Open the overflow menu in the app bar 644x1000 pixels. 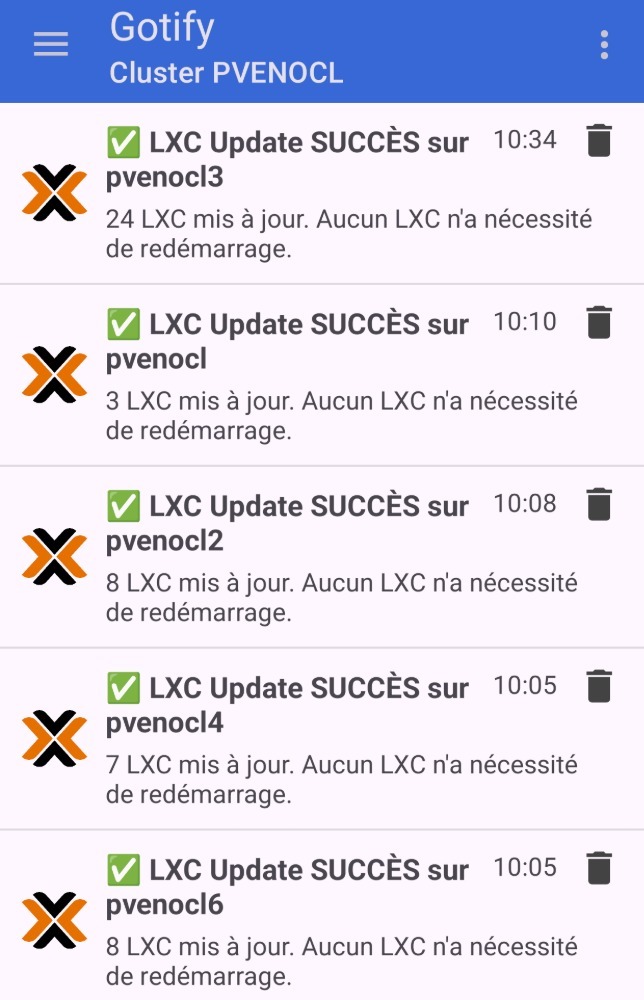click(x=604, y=45)
